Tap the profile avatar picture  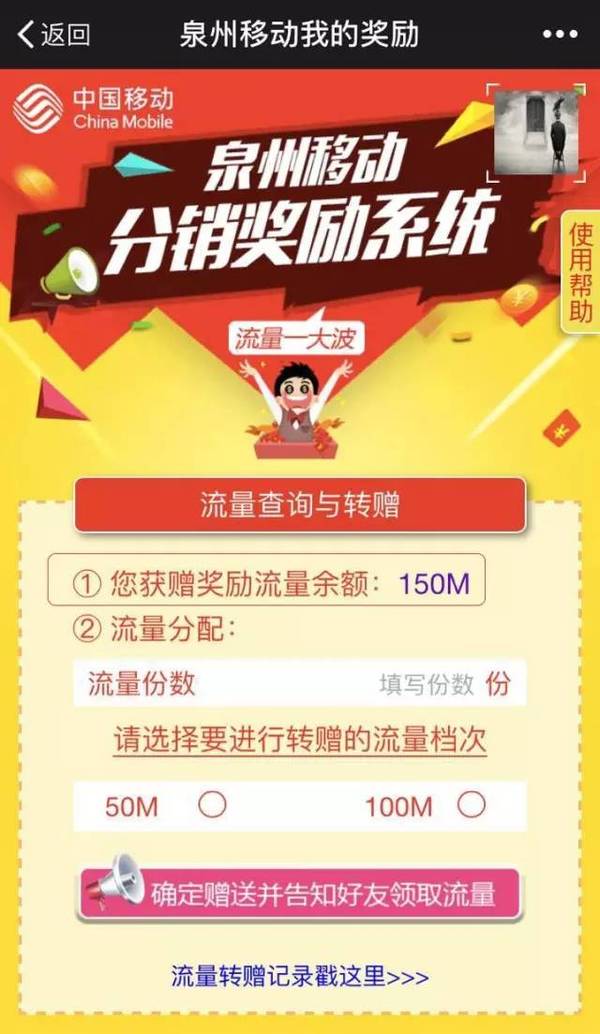(536, 130)
